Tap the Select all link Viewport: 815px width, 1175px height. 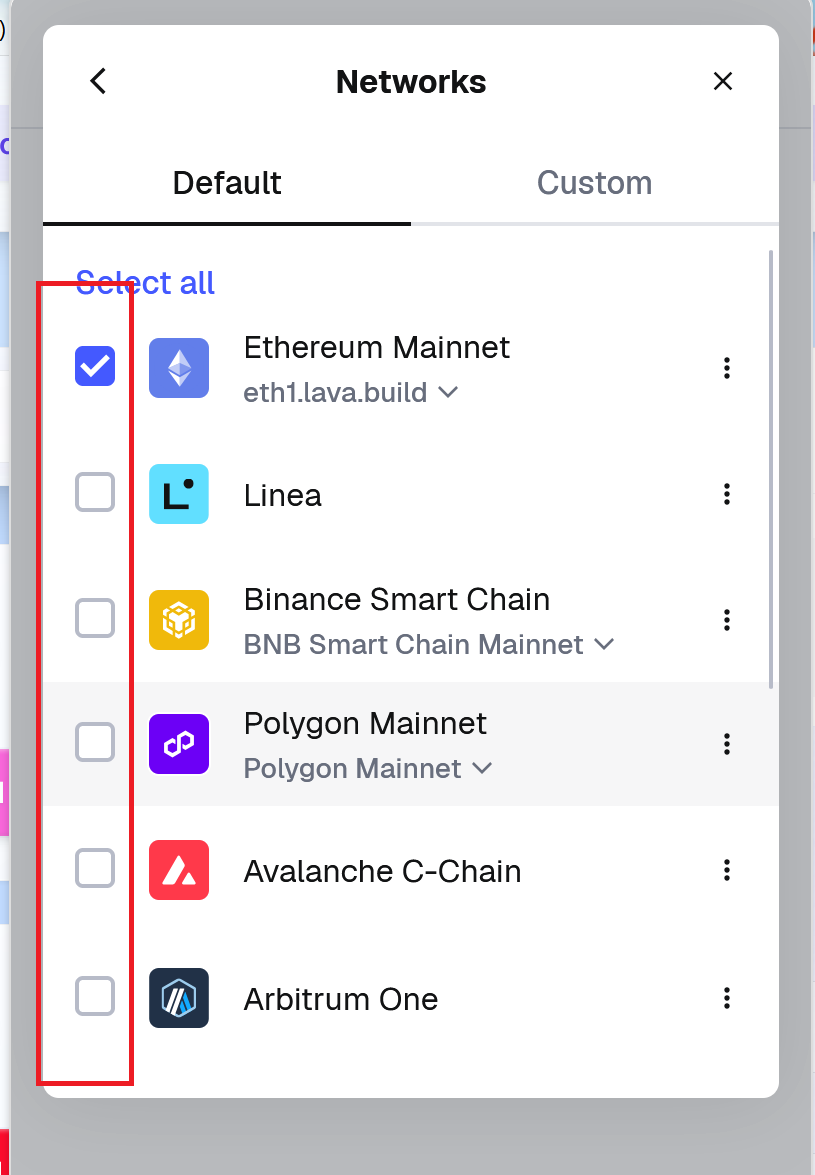coord(145,283)
